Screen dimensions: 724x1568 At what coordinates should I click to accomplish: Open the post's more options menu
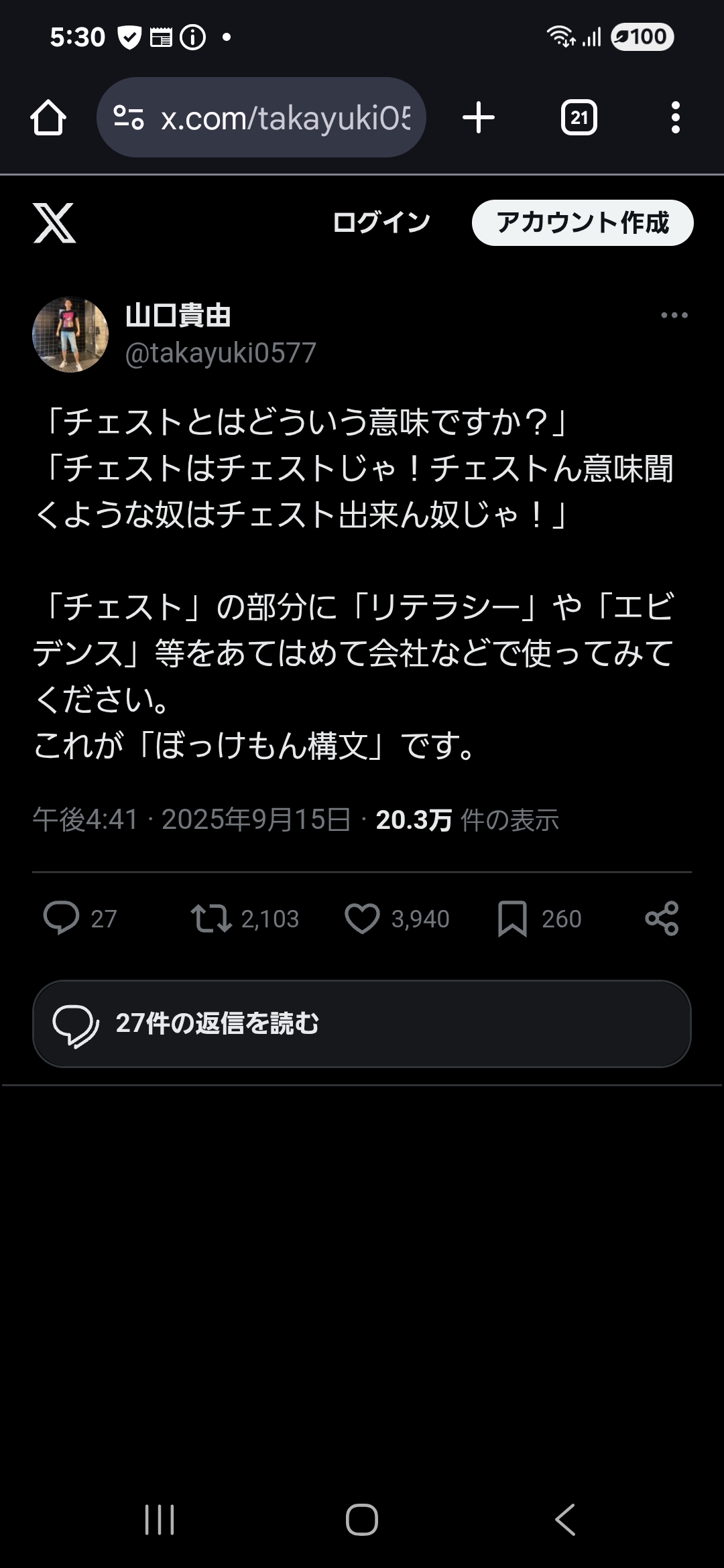[674, 315]
